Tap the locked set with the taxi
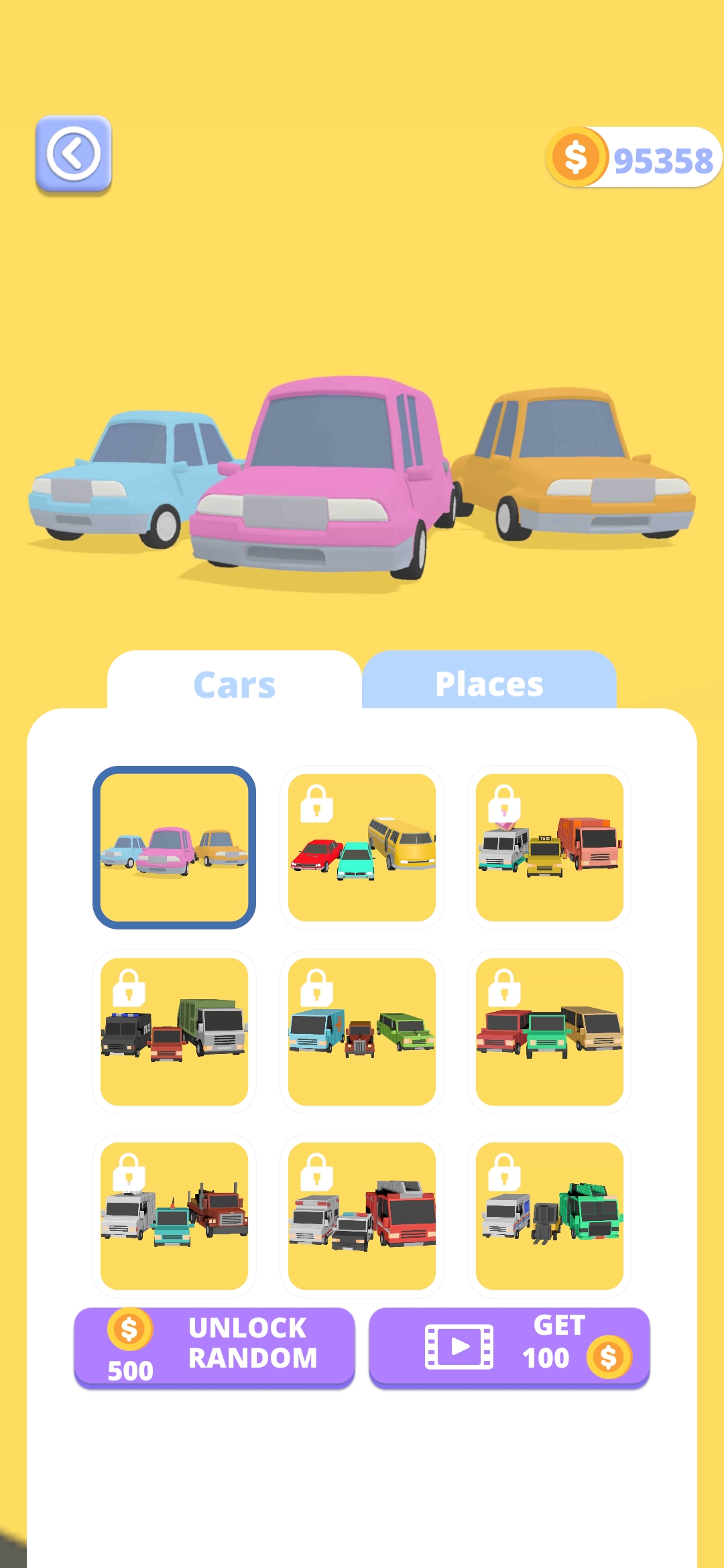Viewport: 724px width, 1568px height. click(x=550, y=847)
